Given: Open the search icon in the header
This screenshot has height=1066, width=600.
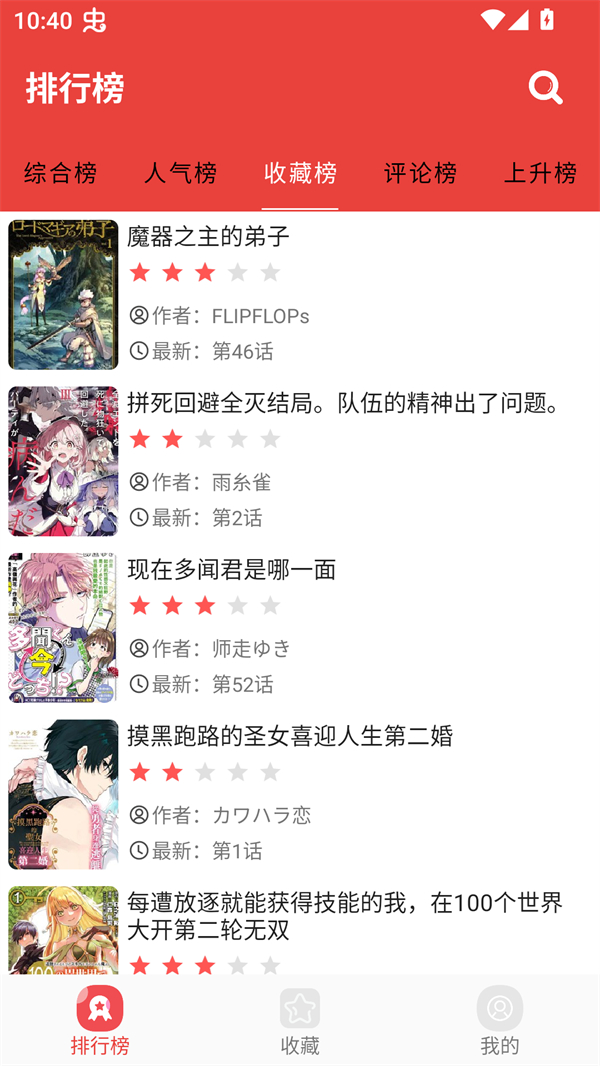Looking at the screenshot, I should [545, 88].
